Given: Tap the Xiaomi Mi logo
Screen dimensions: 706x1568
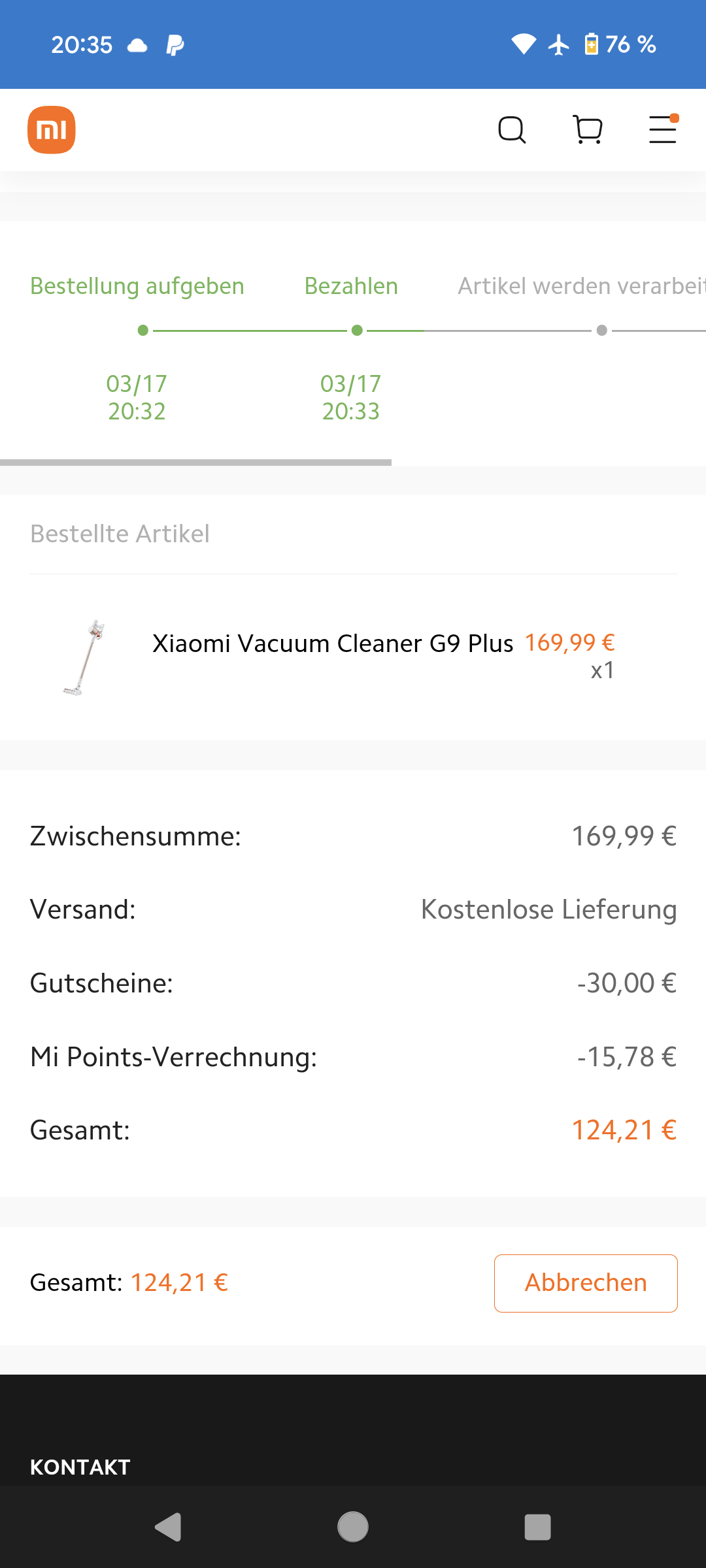Looking at the screenshot, I should pos(52,130).
